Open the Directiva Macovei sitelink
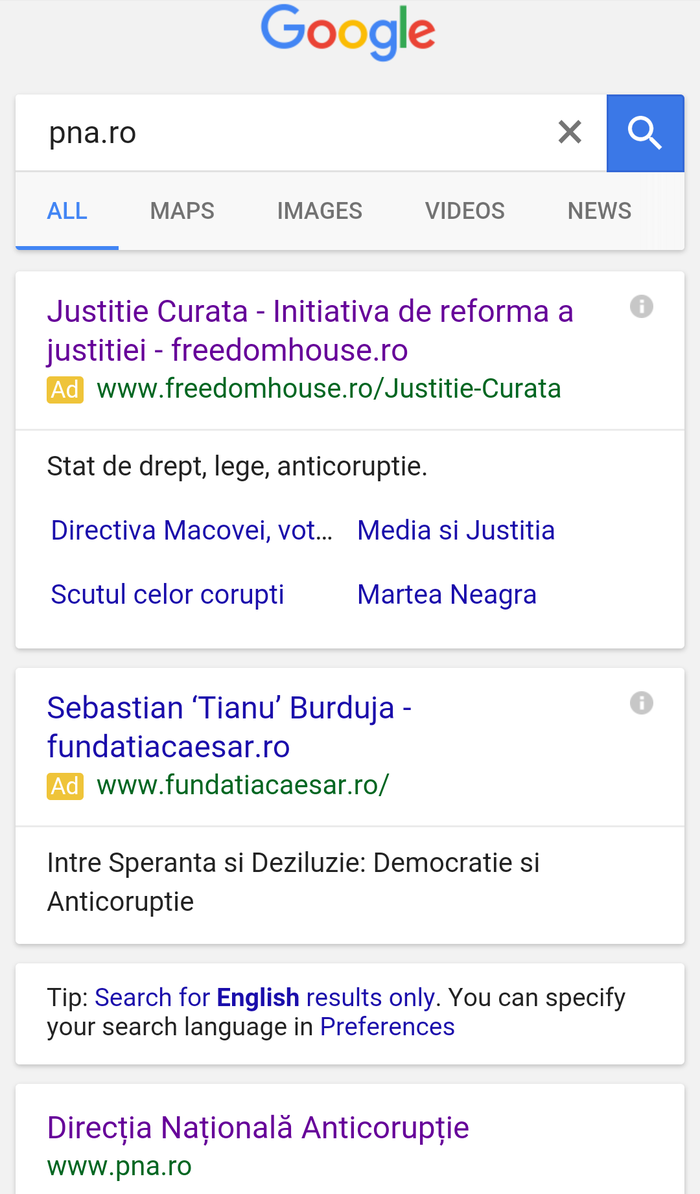The width and height of the screenshot is (700, 1194). 192,530
